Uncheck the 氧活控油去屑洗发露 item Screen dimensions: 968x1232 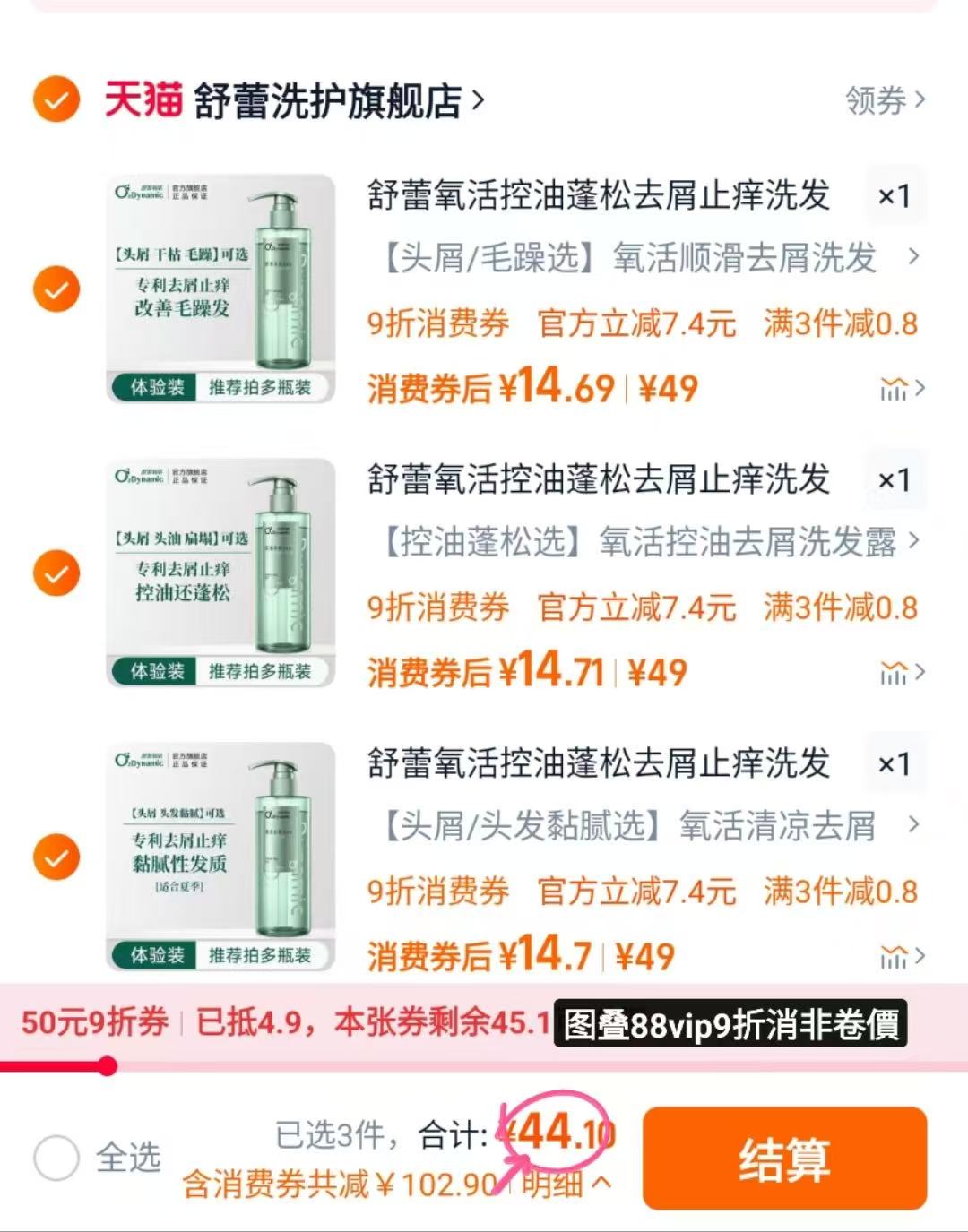coord(56,573)
